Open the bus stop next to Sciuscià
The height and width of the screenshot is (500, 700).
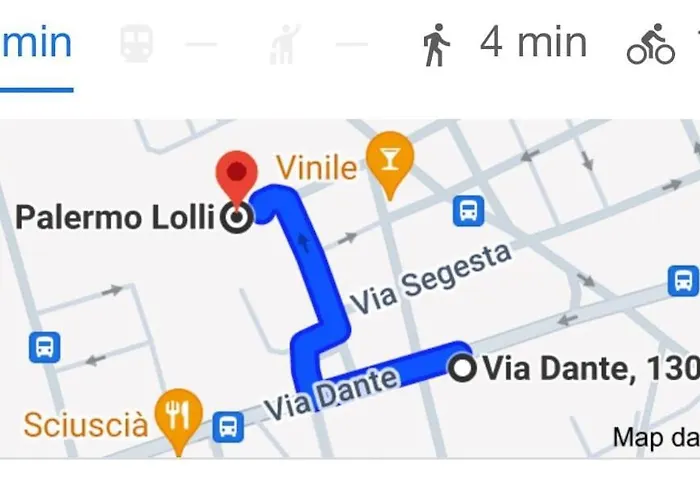(229, 427)
